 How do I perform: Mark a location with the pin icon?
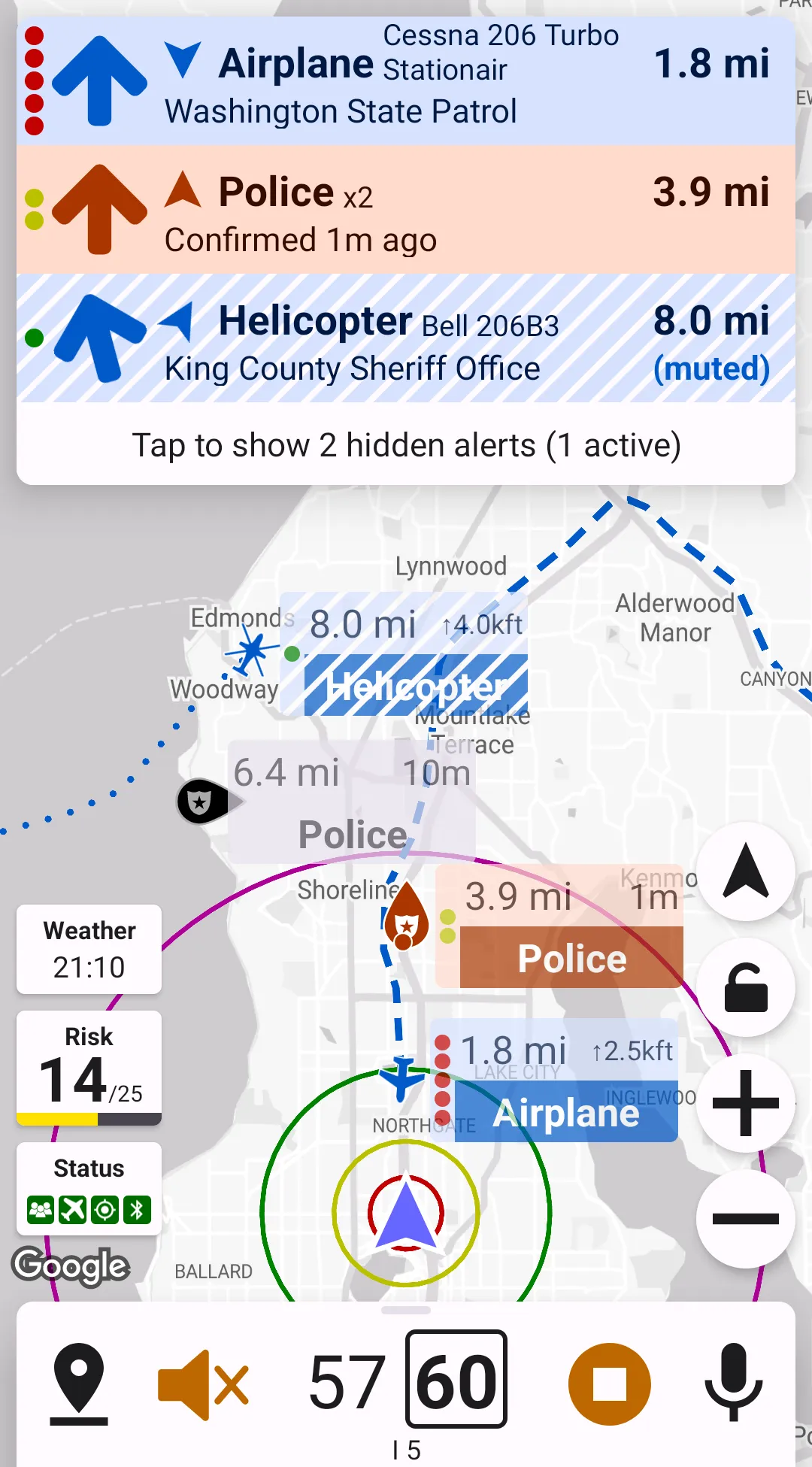pyautogui.click(x=79, y=1384)
